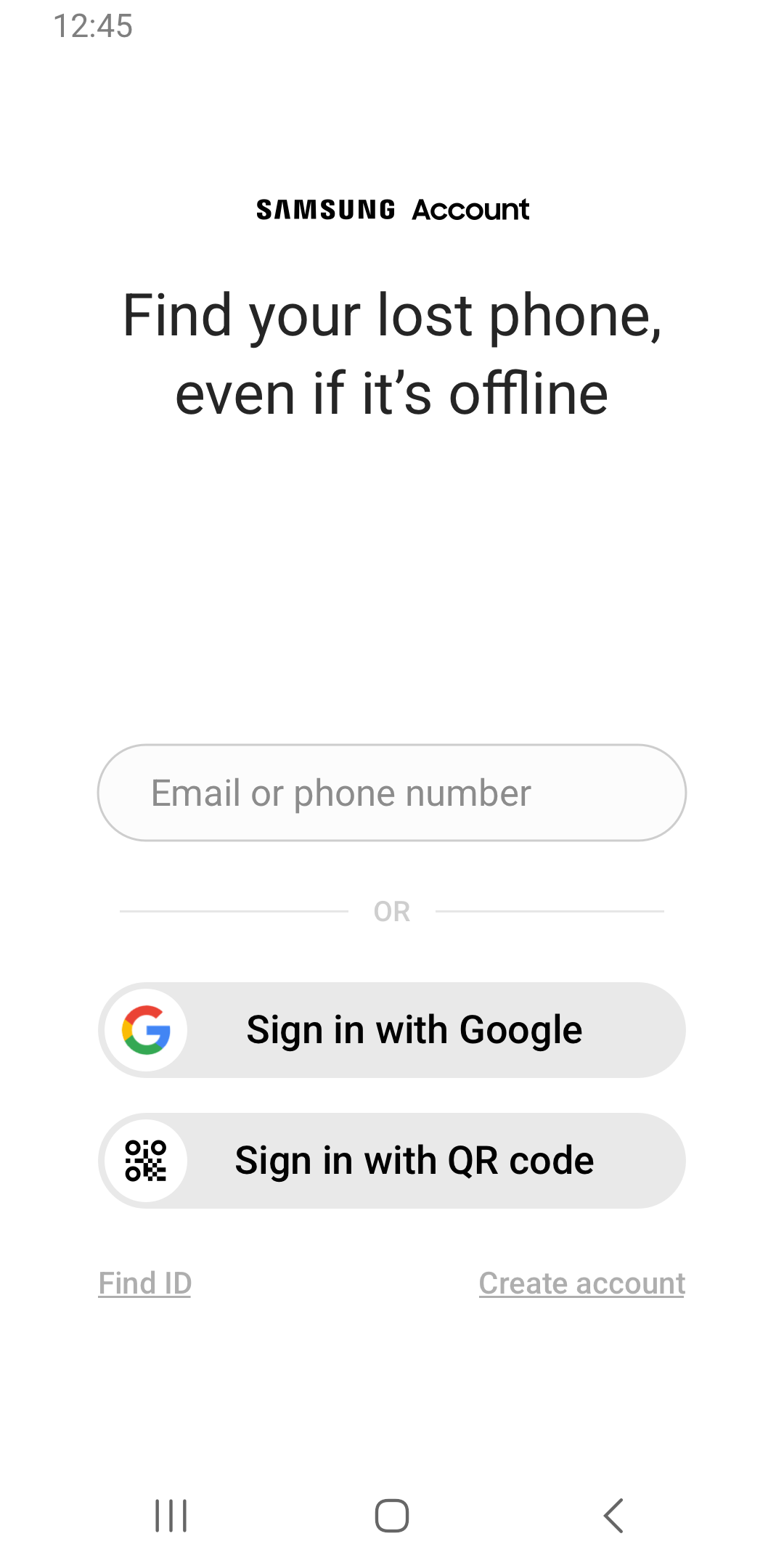This screenshot has height=1568, width=784.
Task: Open recent apps from navigation bar
Action: pos(171,1516)
